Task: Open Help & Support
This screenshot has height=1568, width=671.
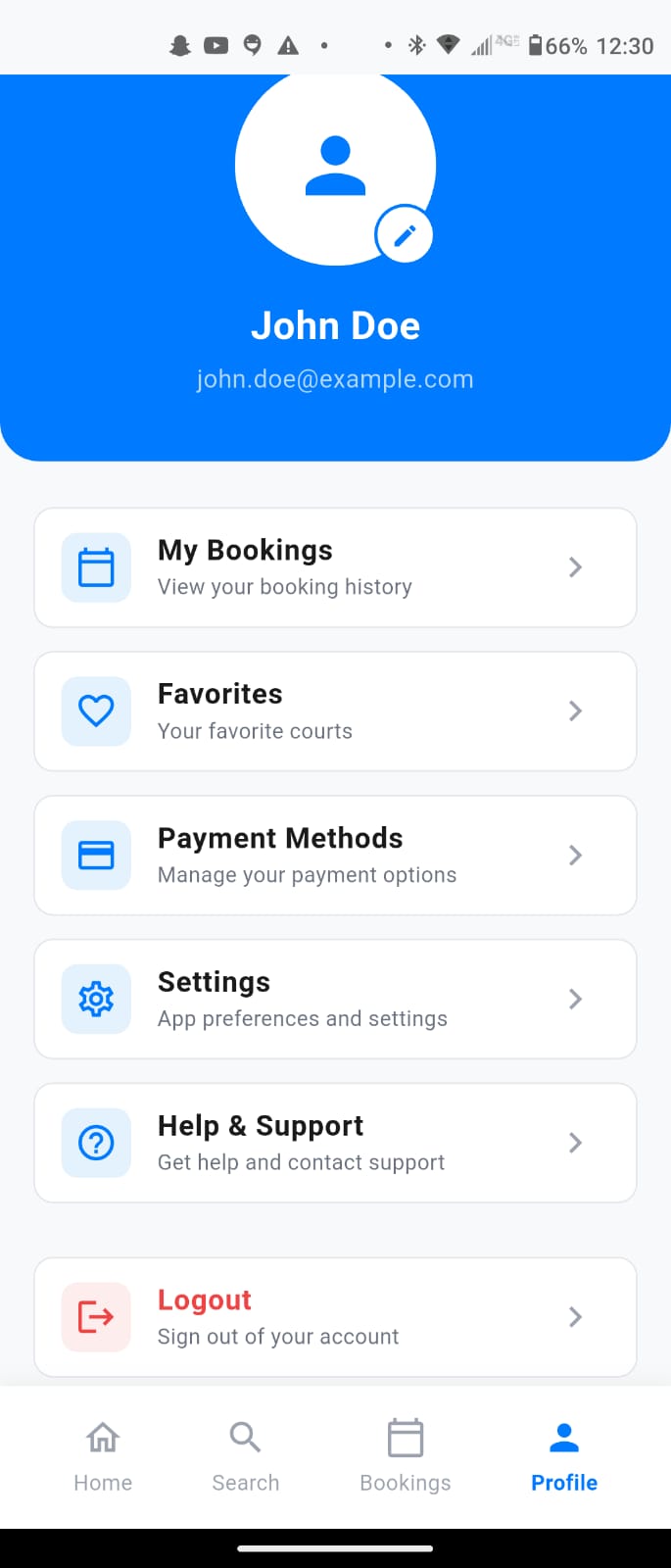Action: 335,1143
